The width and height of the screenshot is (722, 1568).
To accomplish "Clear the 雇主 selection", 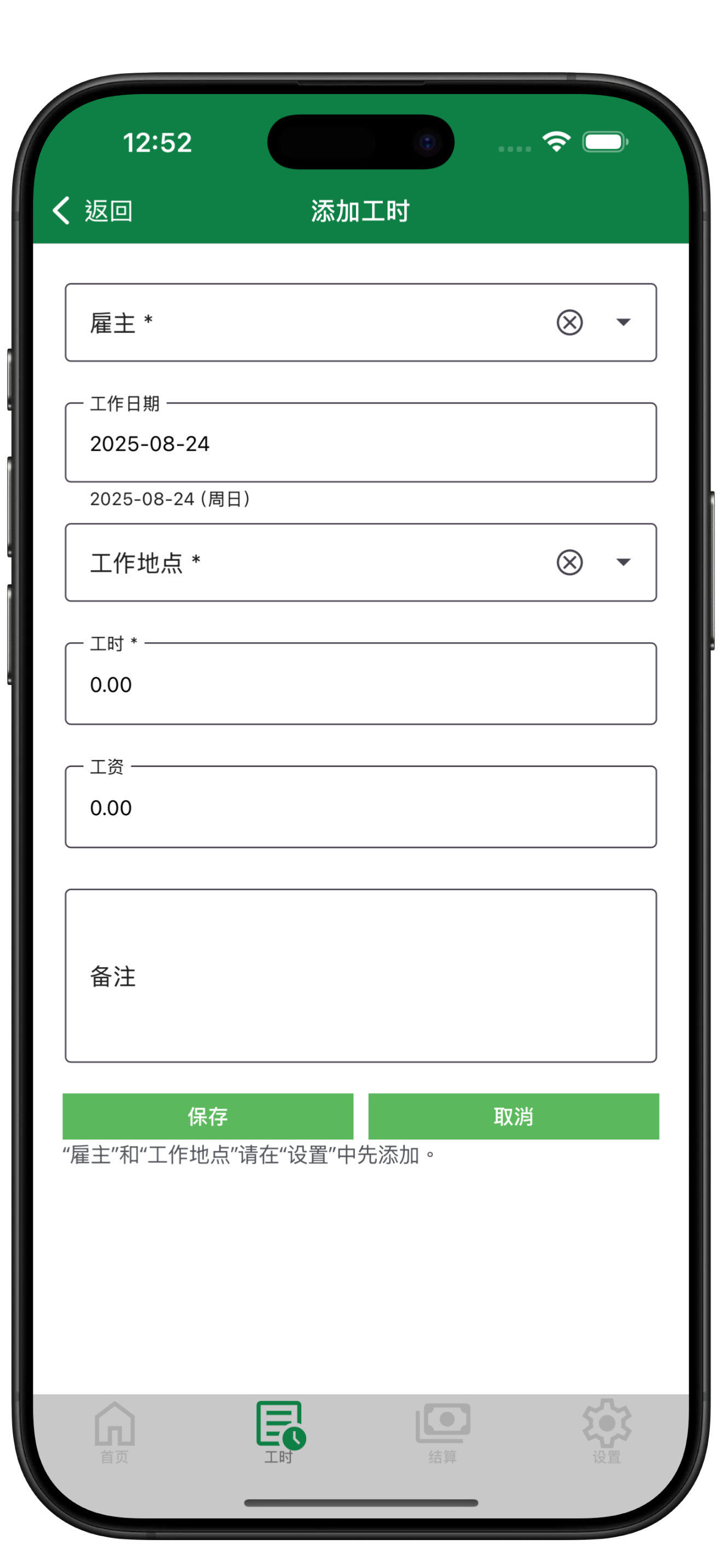I will coord(569,322).
